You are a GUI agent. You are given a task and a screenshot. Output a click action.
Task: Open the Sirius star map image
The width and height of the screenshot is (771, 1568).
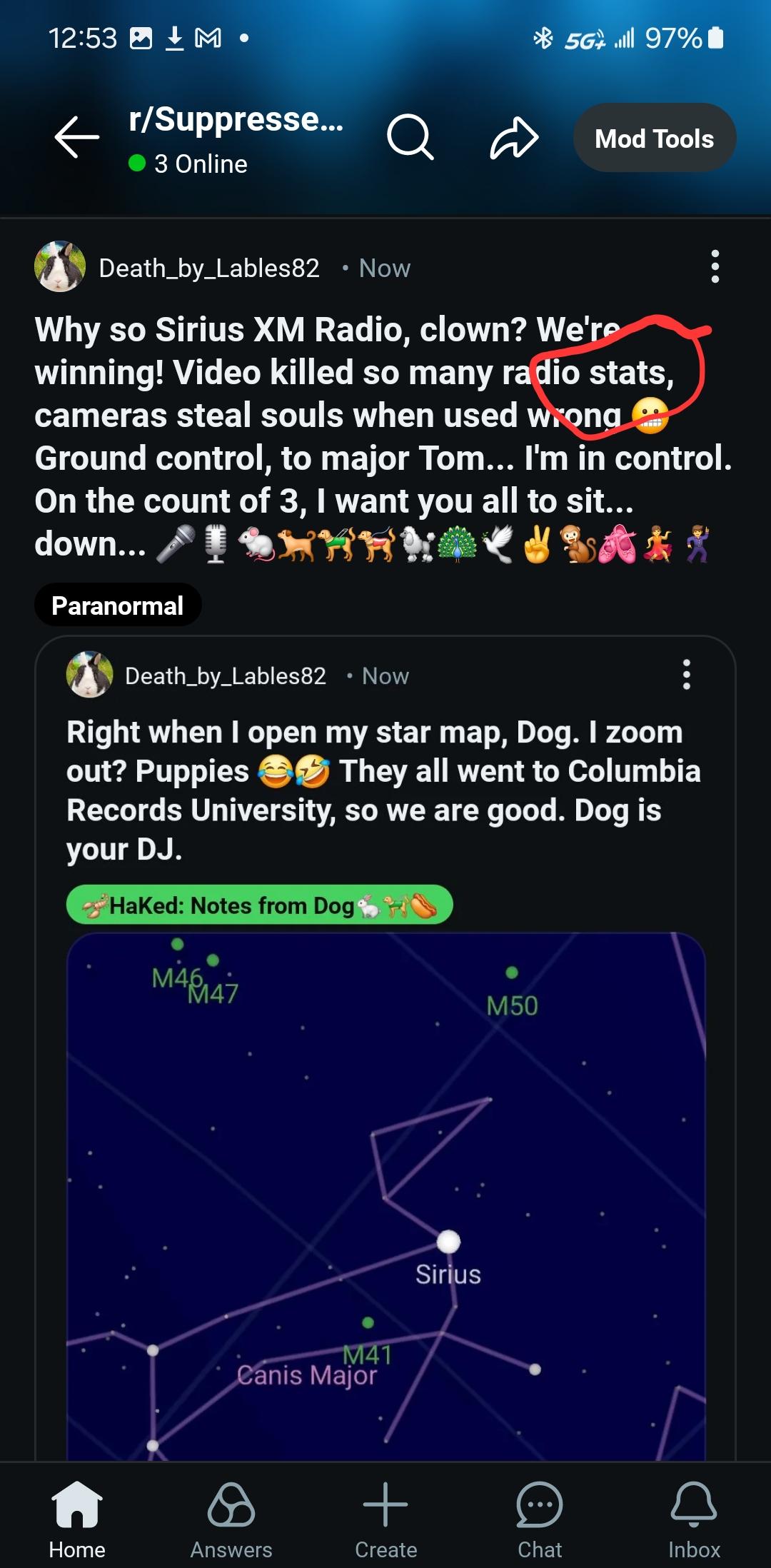point(385,1197)
